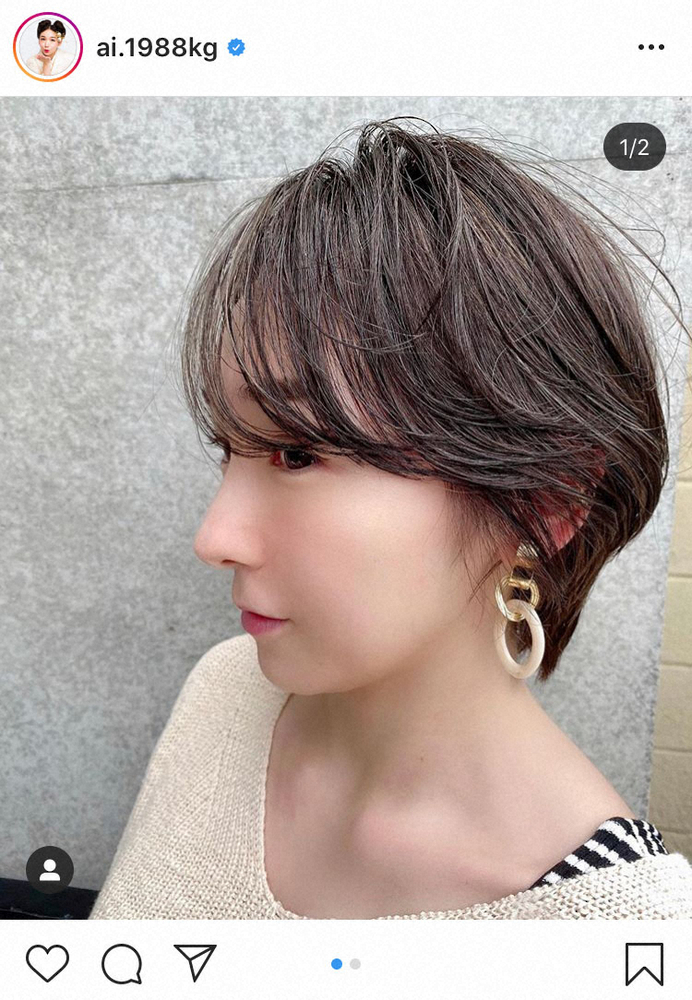
Task: Open comments on this post
Action: (x=121, y=963)
